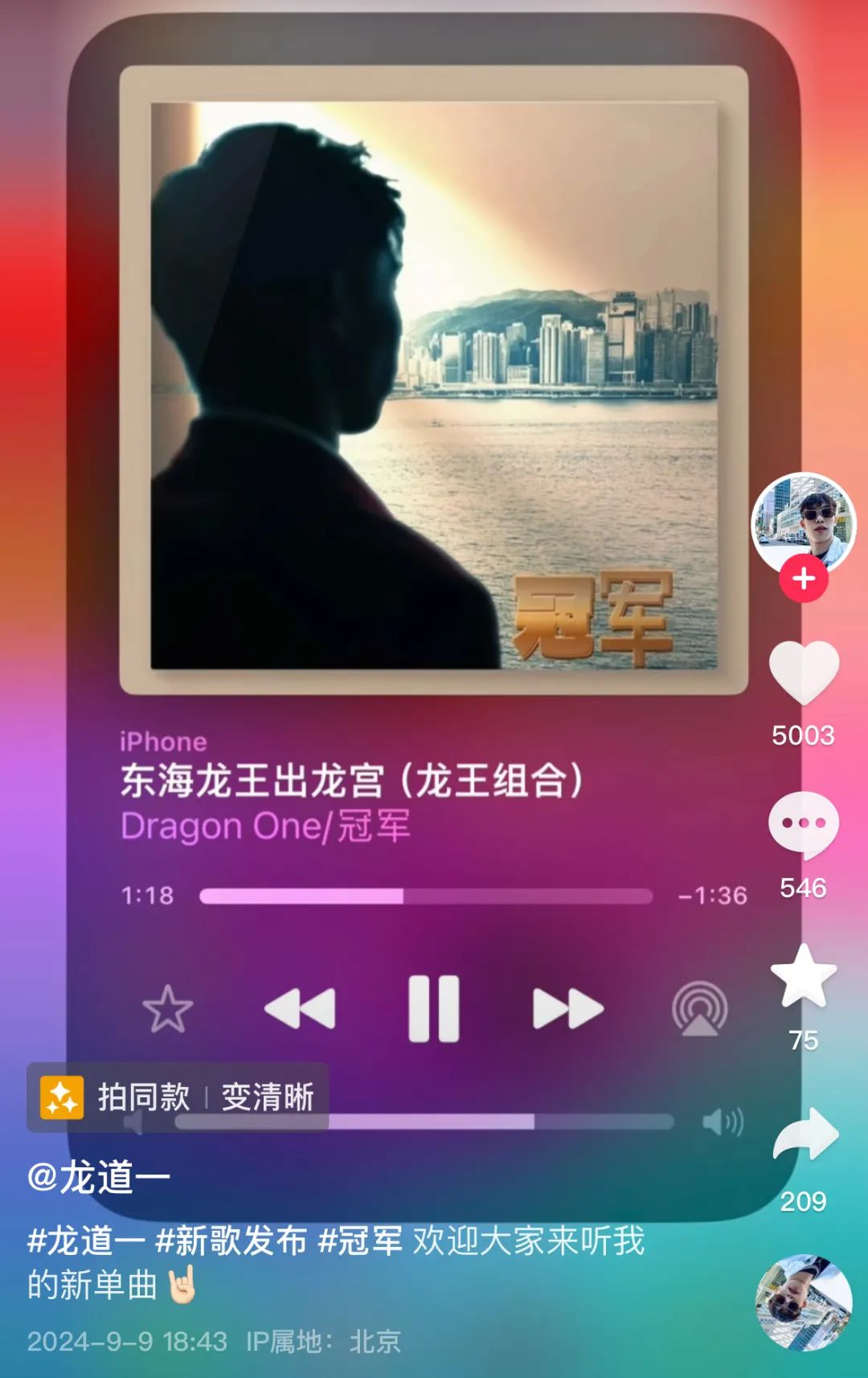Open the @龙道一 username link
The height and width of the screenshot is (1378, 868).
[99, 1178]
